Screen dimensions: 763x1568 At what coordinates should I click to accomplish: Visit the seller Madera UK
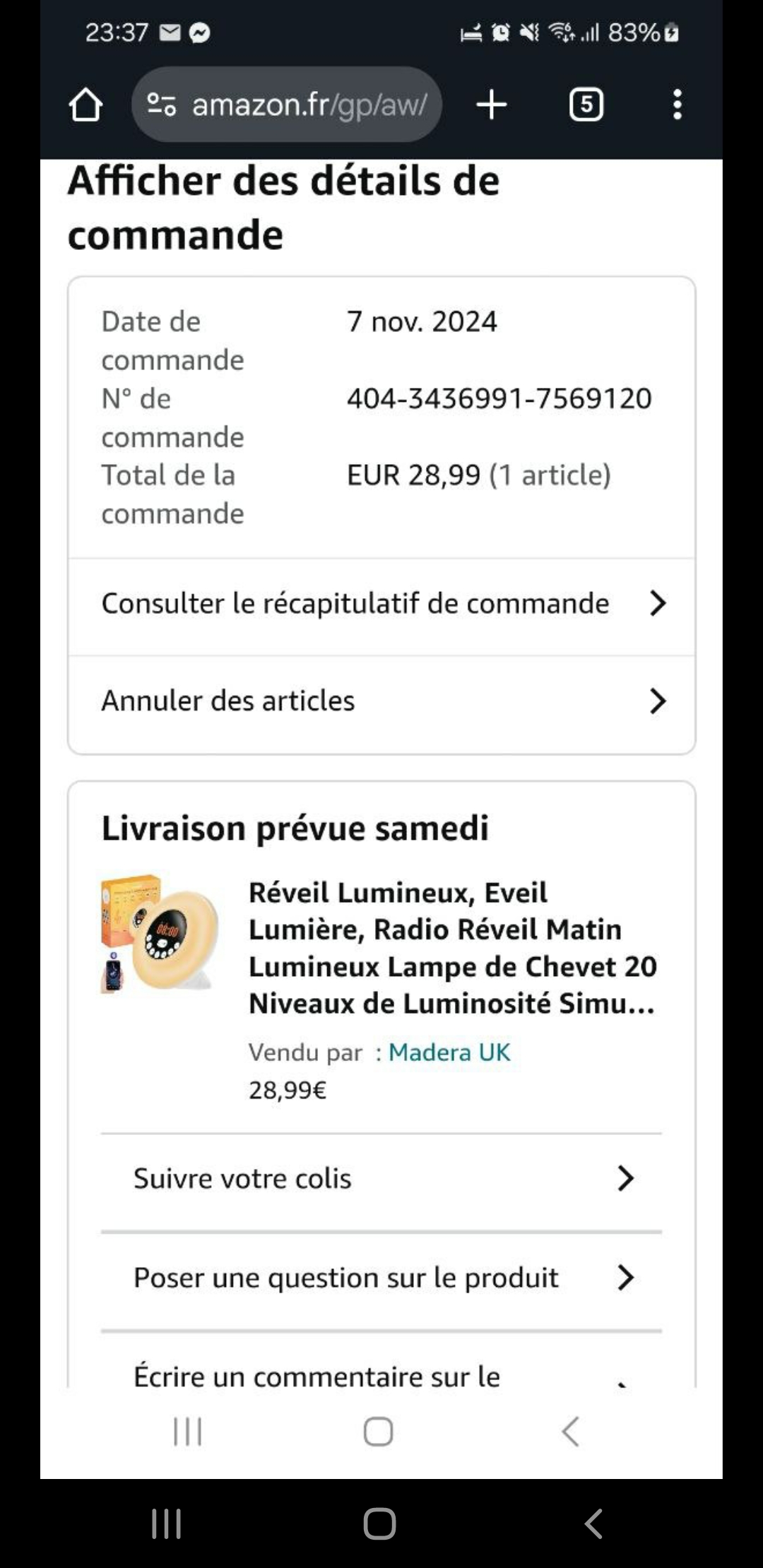point(449,1052)
